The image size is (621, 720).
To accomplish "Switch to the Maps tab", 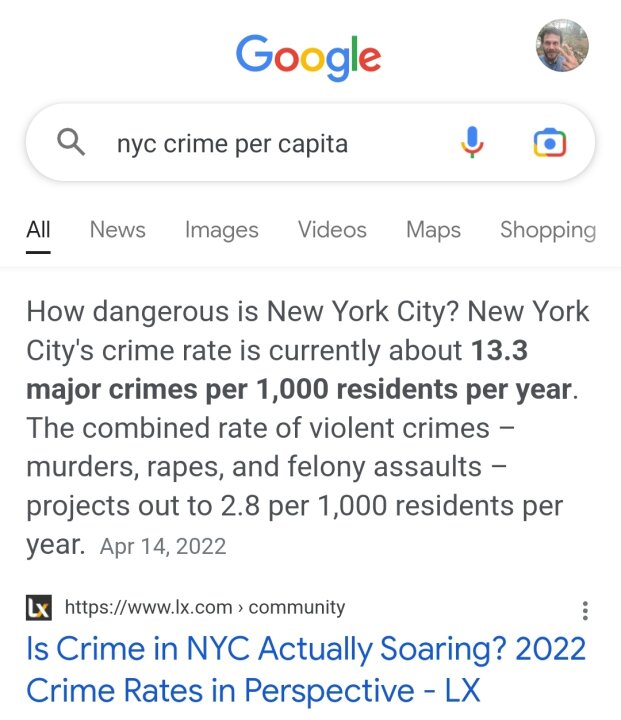I will (x=433, y=230).
